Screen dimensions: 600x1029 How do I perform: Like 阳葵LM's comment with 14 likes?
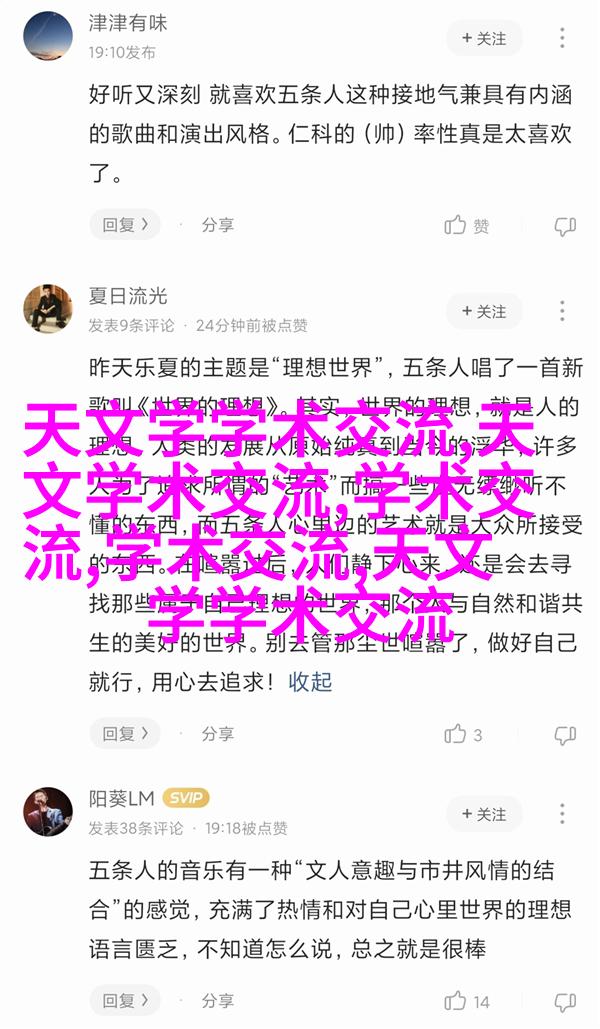(x=467, y=1001)
